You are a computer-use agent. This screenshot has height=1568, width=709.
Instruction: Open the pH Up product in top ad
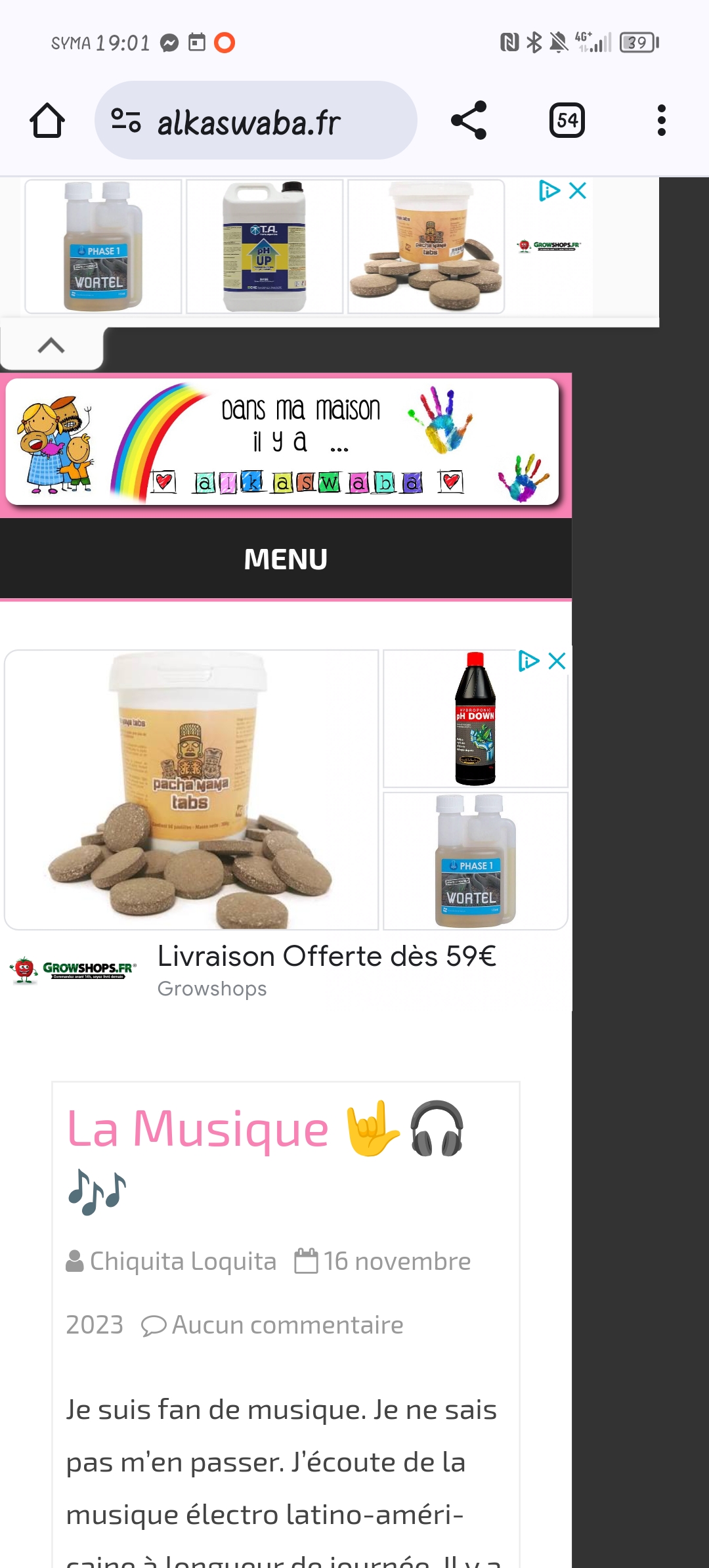click(265, 246)
